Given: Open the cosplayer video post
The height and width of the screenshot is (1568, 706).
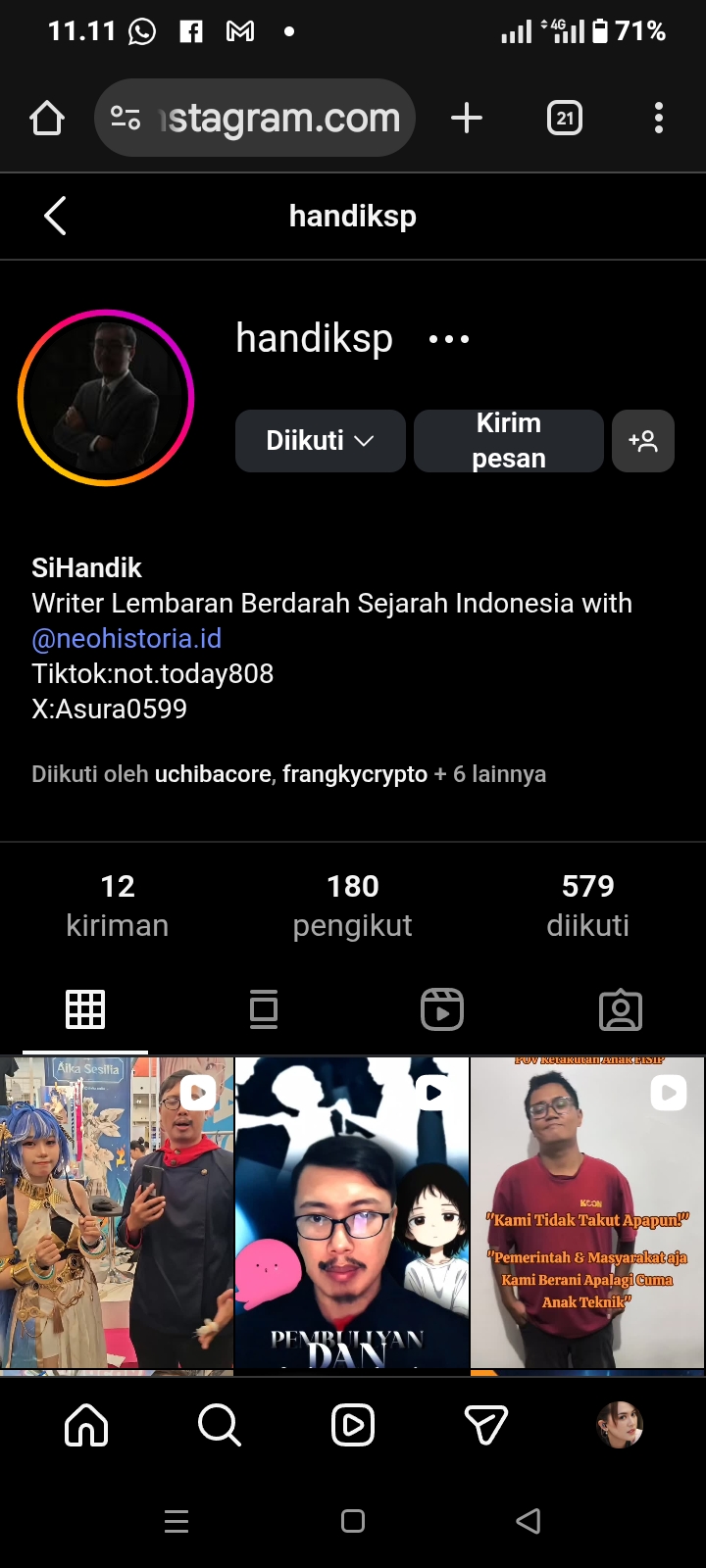Looking at the screenshot, I should (x=117, y=1212).
